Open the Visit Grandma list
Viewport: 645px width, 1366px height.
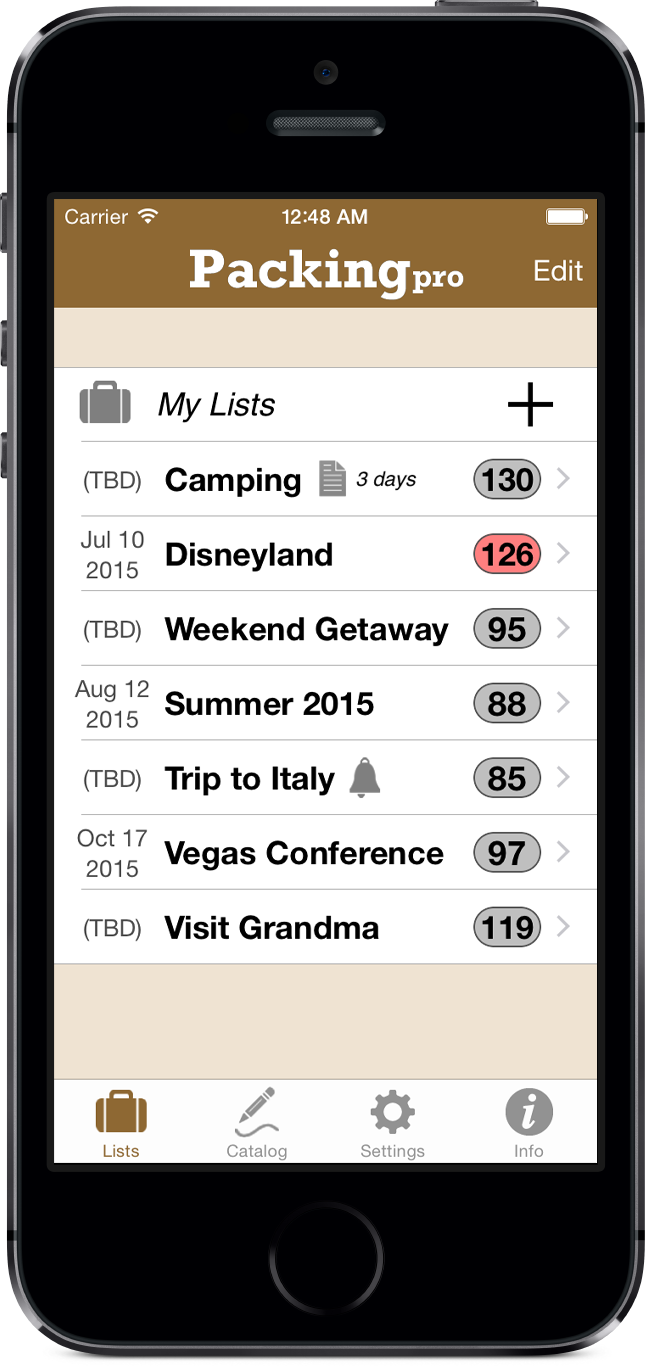coord(272,928)
